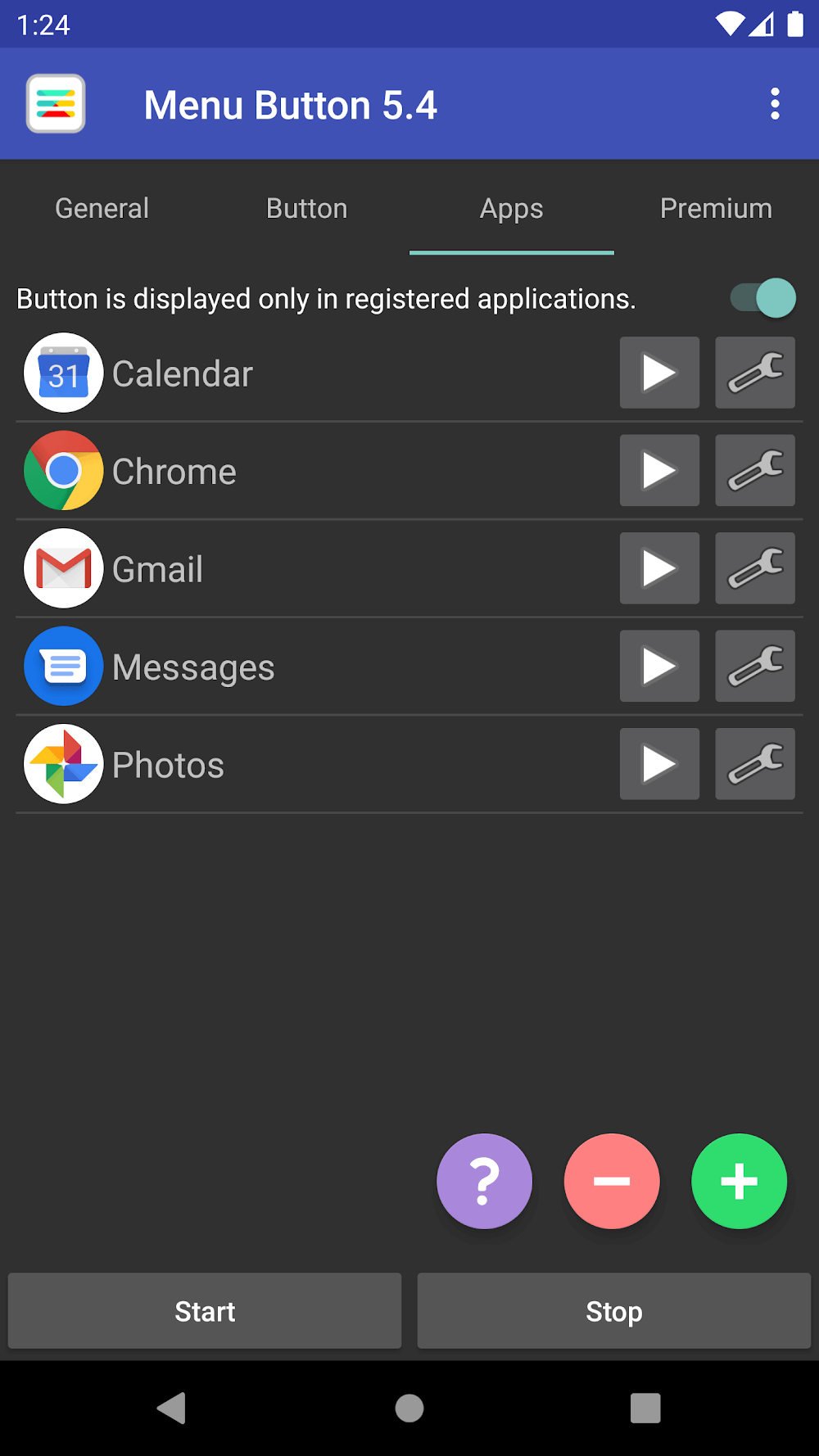Add an app with green plus button

739,1181
